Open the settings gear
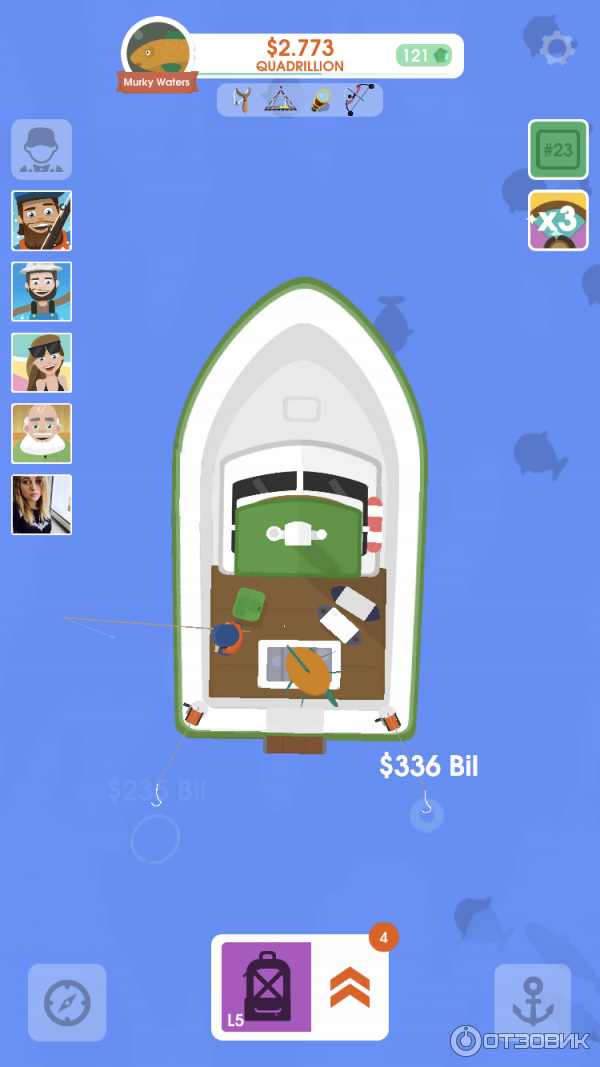 pos(556,47)
